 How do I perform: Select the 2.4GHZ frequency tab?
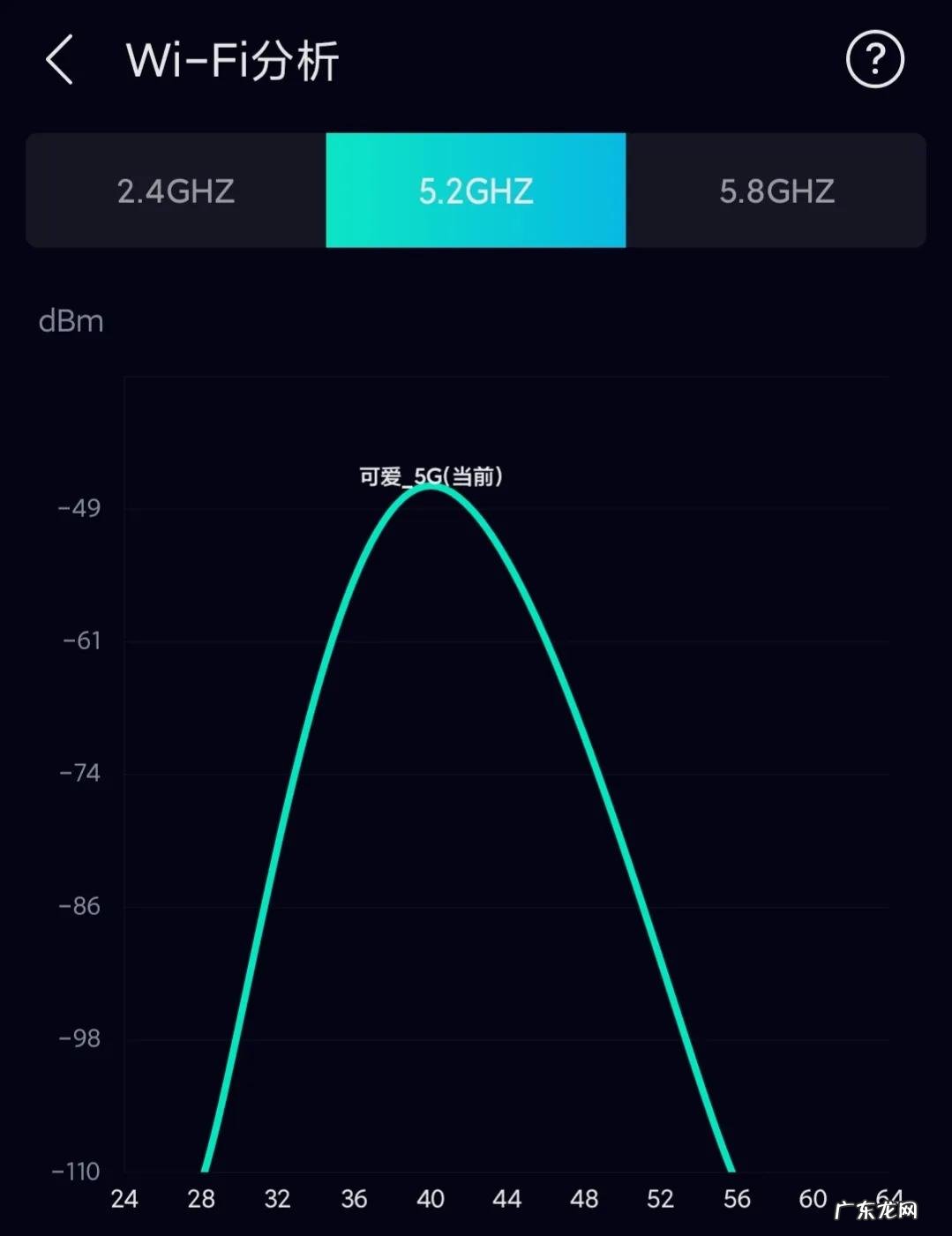(x=174, y=190)
